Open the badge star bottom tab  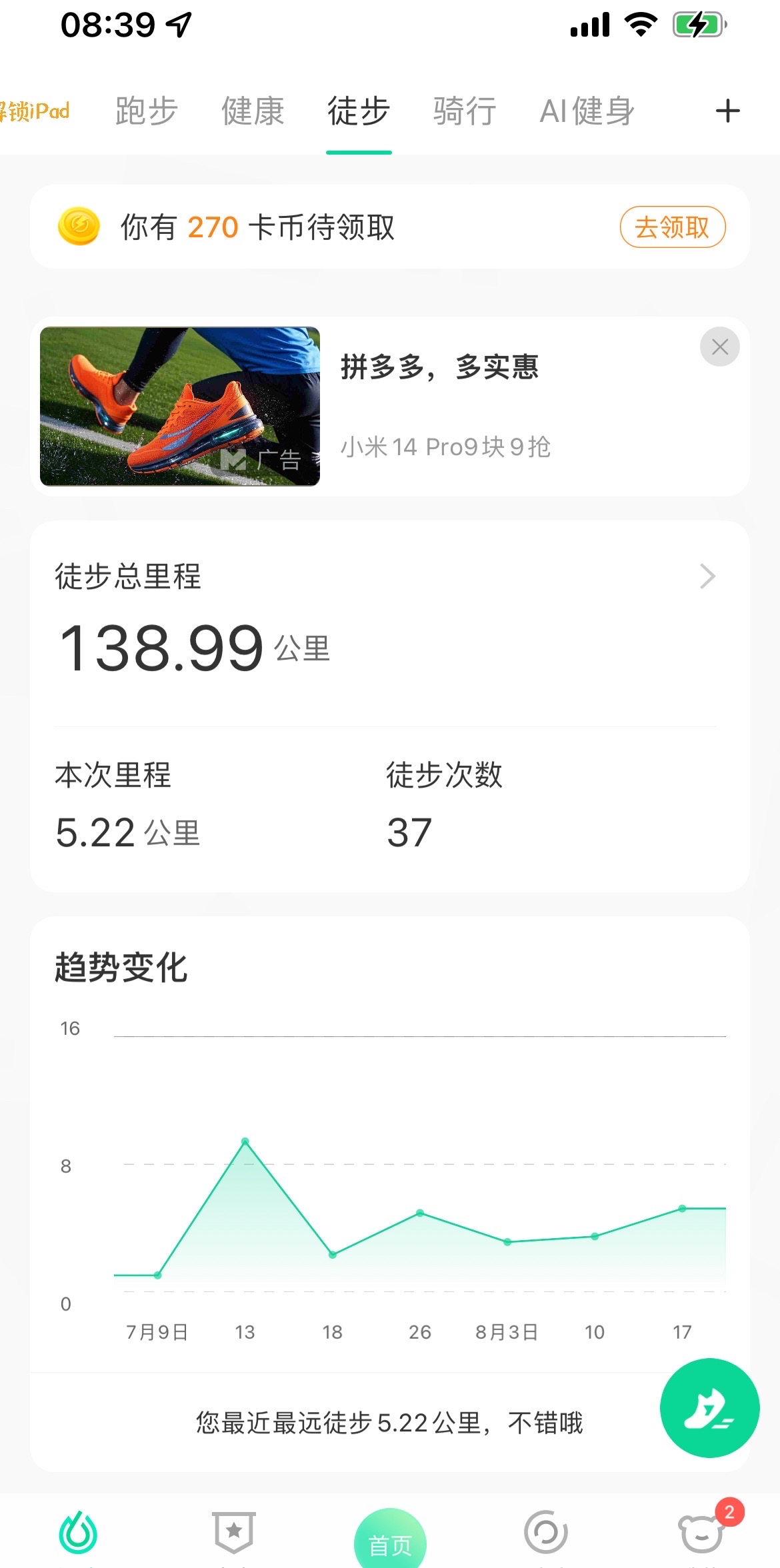pyautogui.click(x=234, y=1531)
